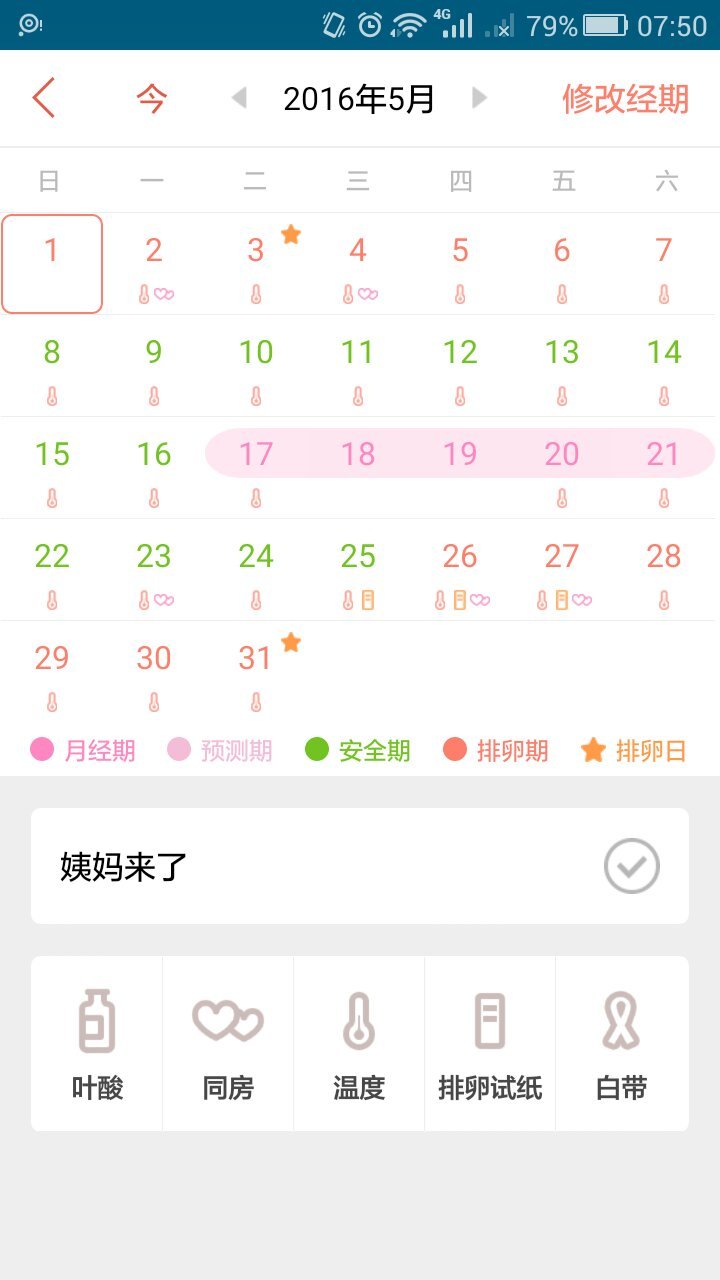The image size is (720, 1280).
Task: Choose May 26 in the calendar
Action: [460, 569]
